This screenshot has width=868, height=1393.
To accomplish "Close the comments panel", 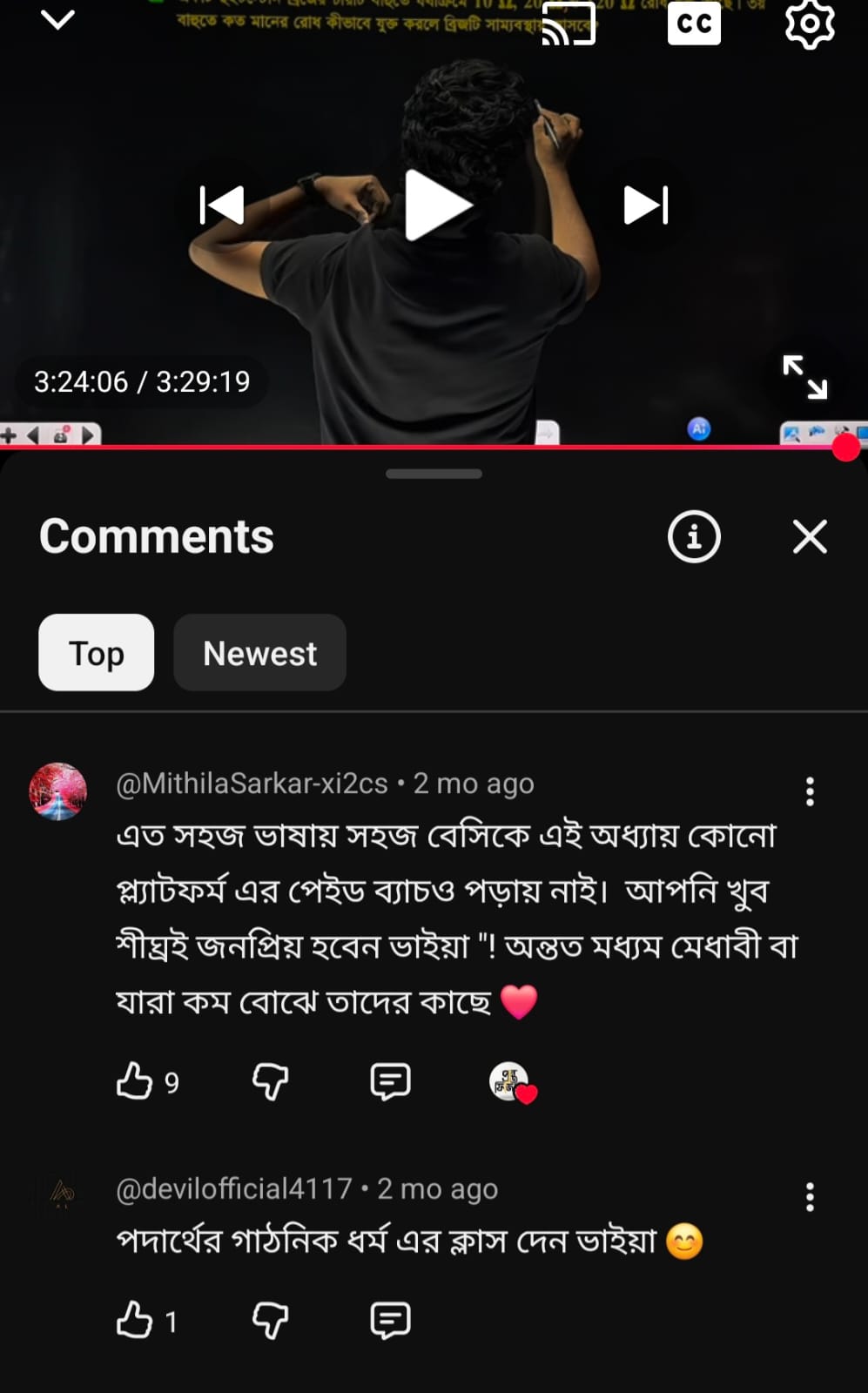I will pyautogui.click(x=810, y=536).
